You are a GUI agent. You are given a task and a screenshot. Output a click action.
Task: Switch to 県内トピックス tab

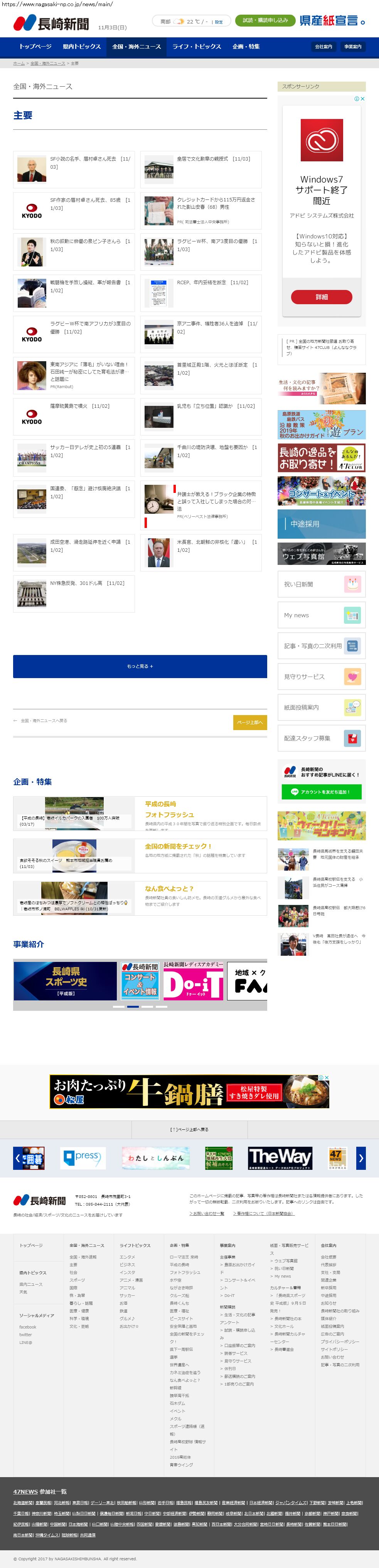82,46
